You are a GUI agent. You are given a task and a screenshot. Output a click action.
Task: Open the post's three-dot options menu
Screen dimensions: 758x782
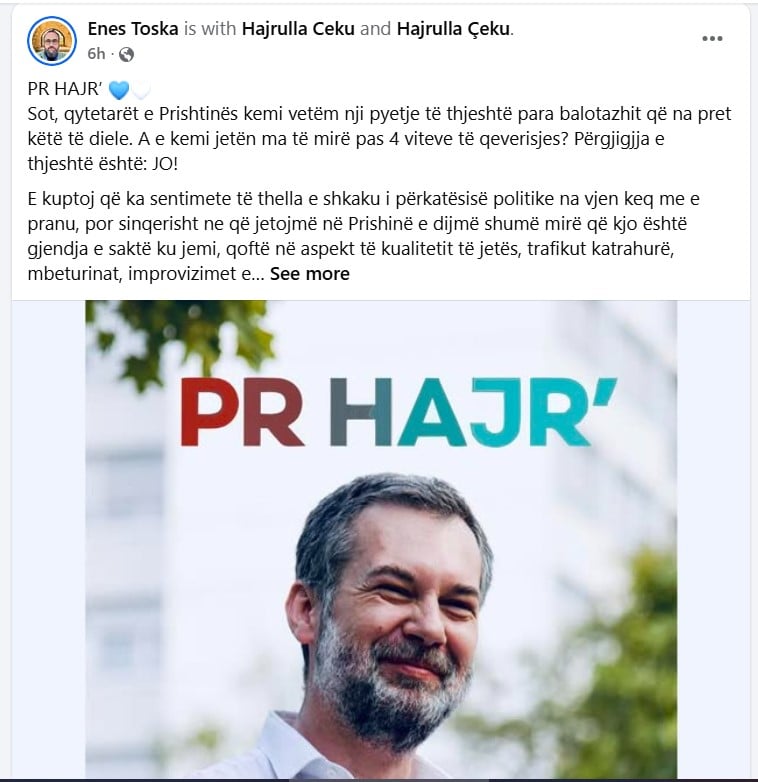click(x=712, y=39)
